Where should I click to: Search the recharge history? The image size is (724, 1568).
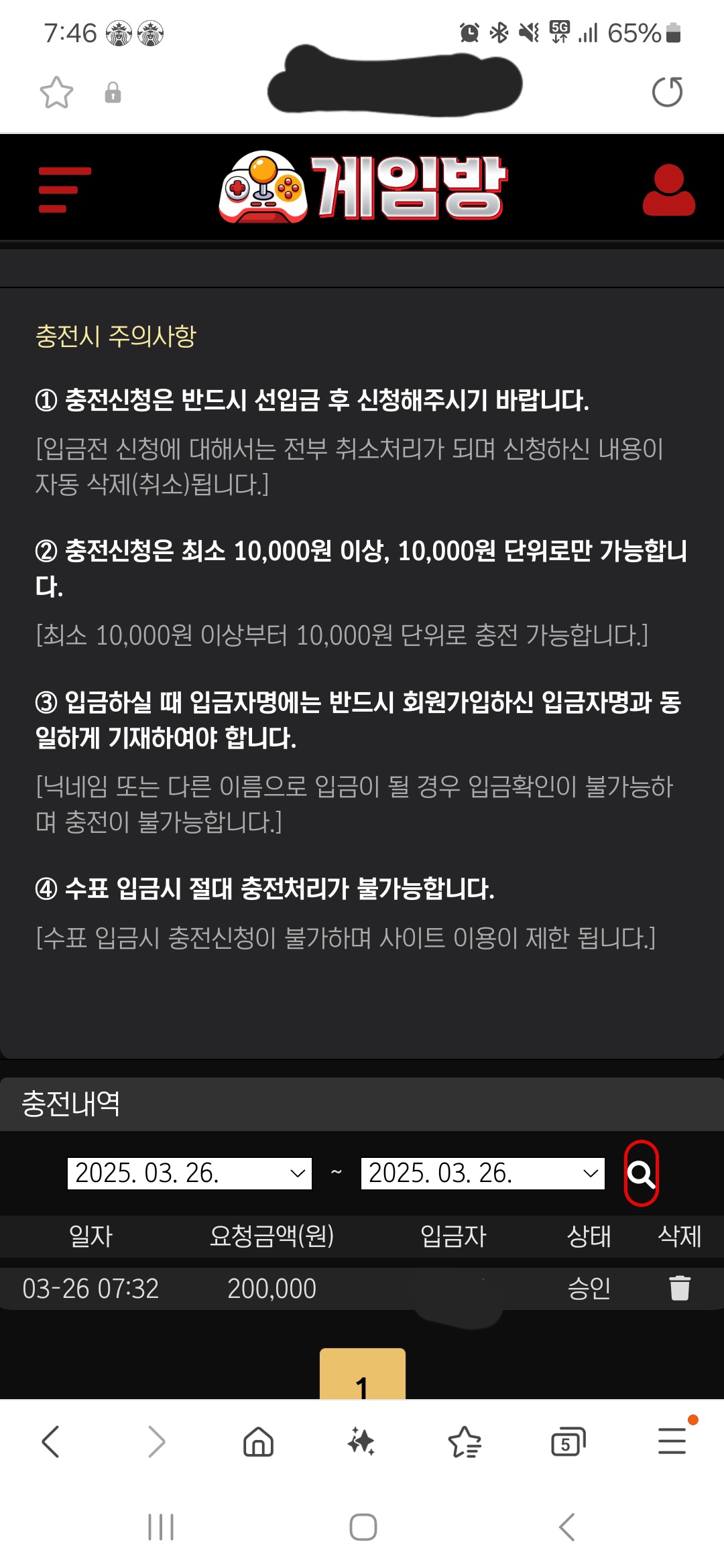coord(641,1173)
